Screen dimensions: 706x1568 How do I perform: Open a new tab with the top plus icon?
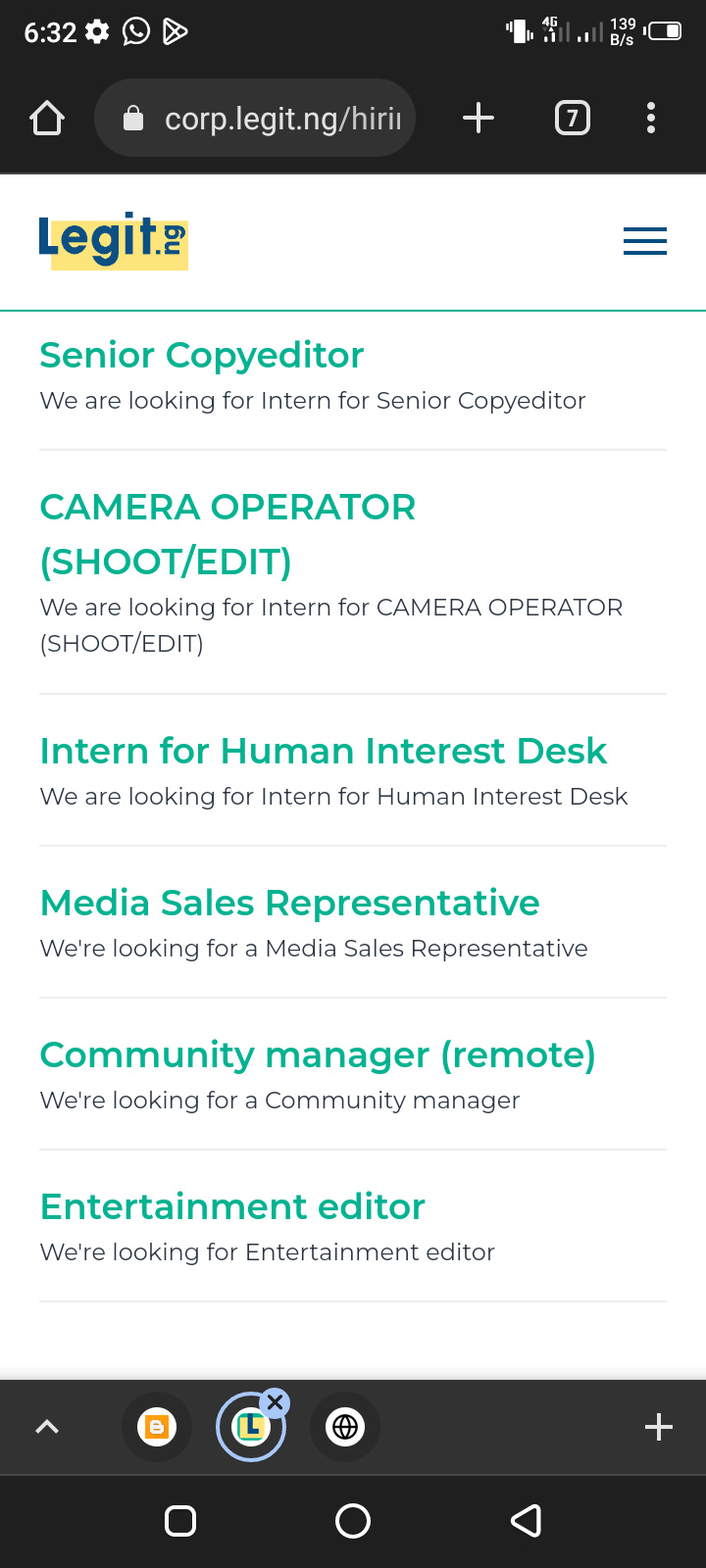[x=479, y=119]
